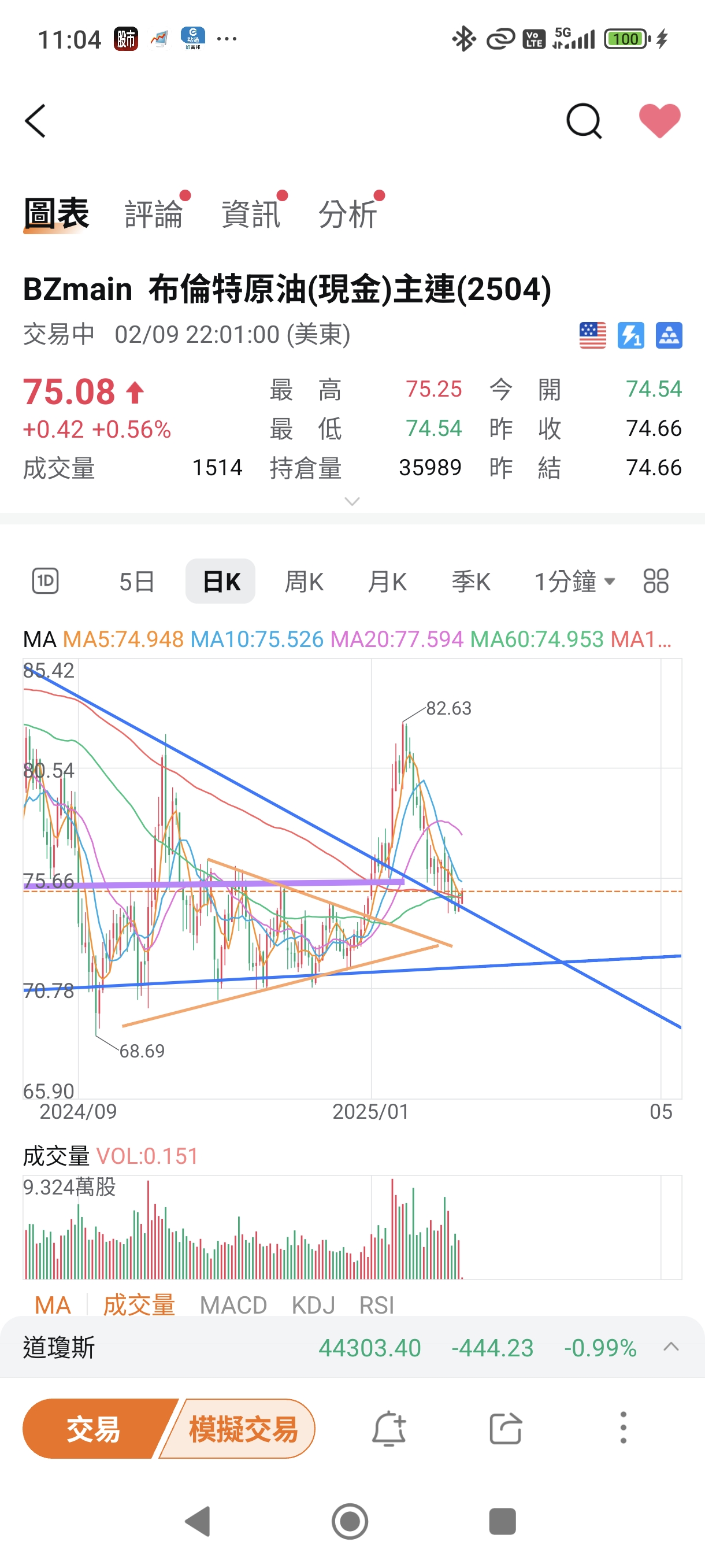This screenshot has width=705, height=1568.
Task: Toggle the heart favorite icon
Action: tap(659, 120)
